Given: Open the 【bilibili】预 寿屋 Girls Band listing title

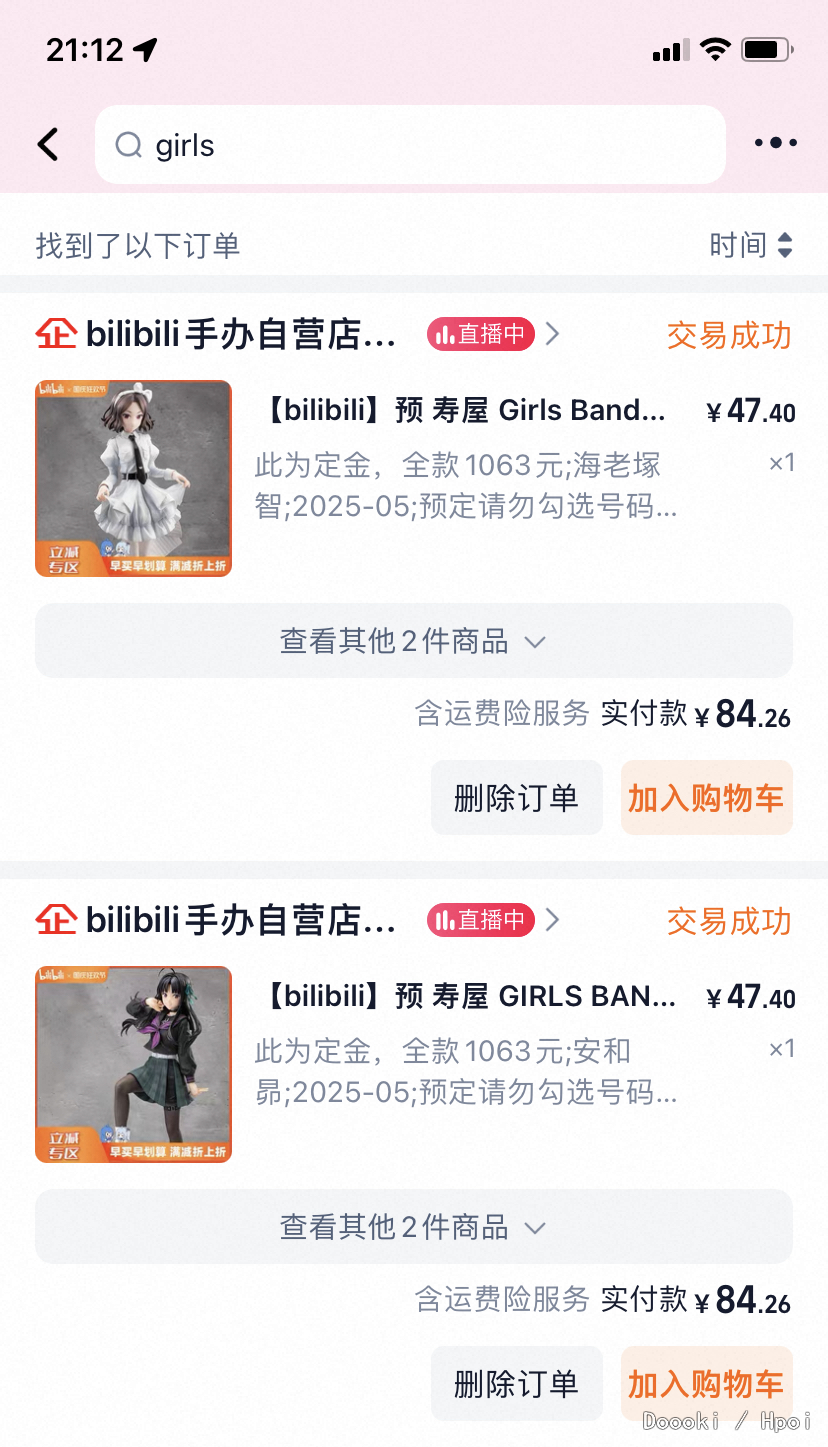Looking at the screenshot, I should tap(466, 410).
